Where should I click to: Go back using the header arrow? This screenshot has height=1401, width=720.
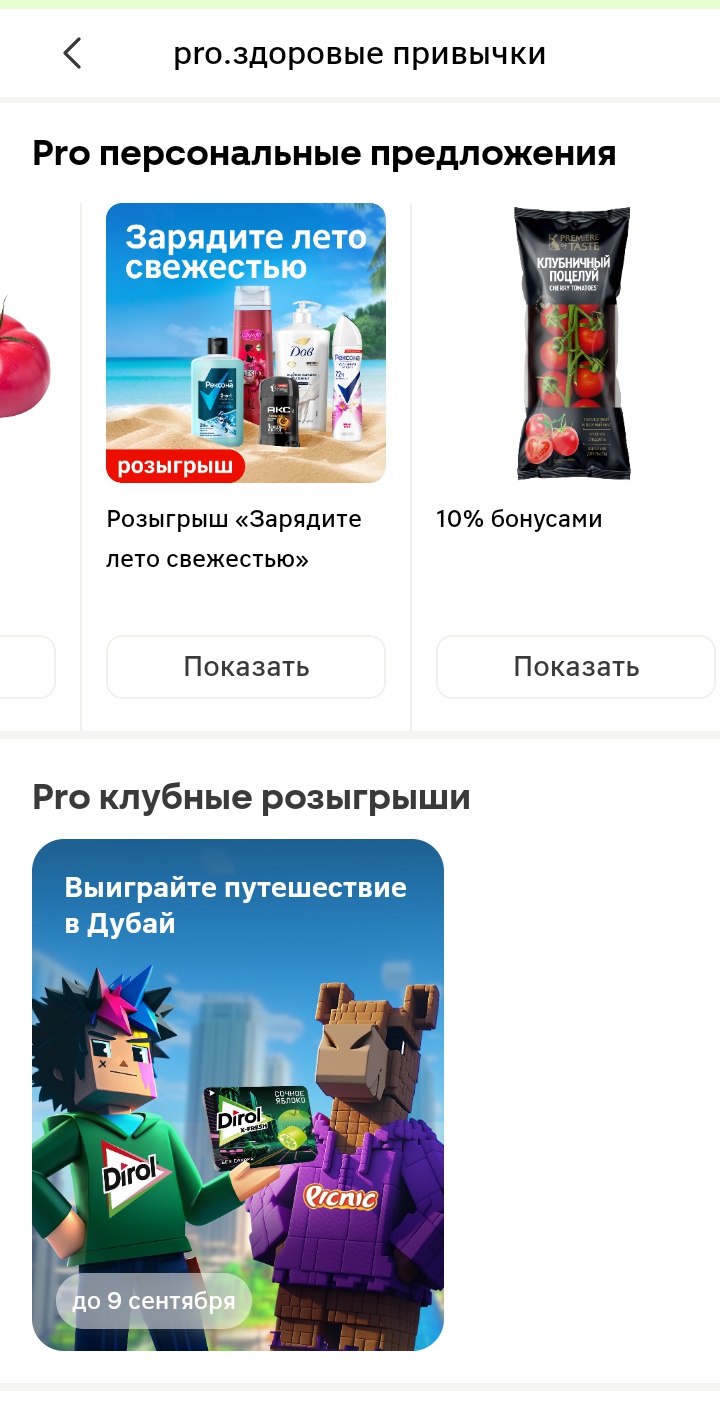tap(72, 53)
